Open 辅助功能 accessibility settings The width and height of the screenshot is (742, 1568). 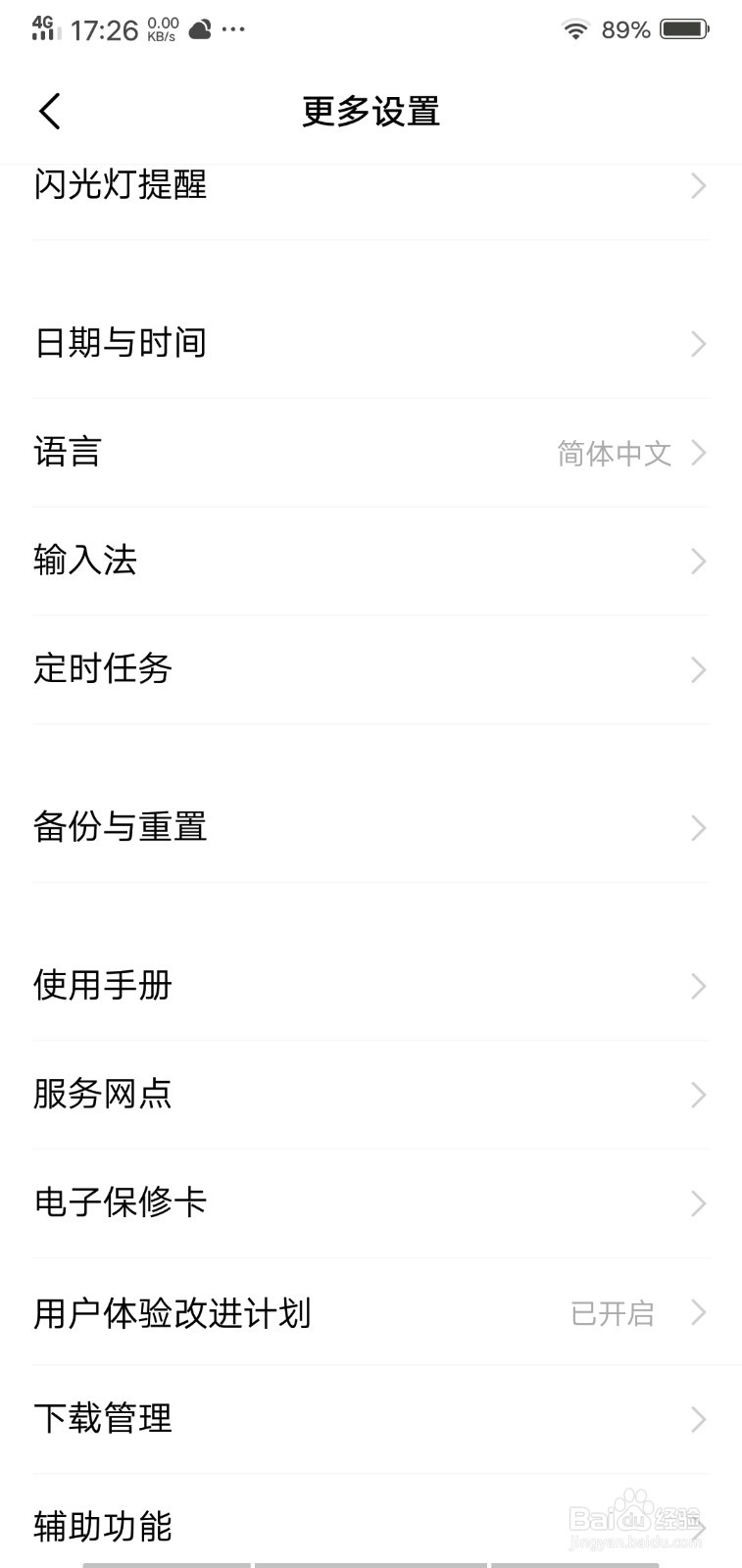click(102, 1527)
